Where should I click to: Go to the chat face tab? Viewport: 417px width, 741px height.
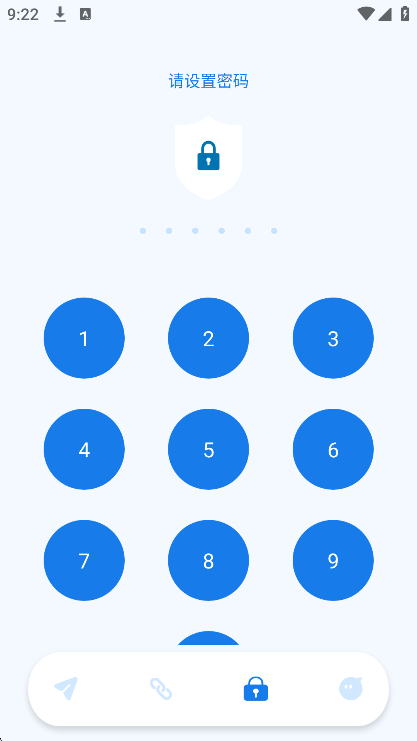point(351,689)
